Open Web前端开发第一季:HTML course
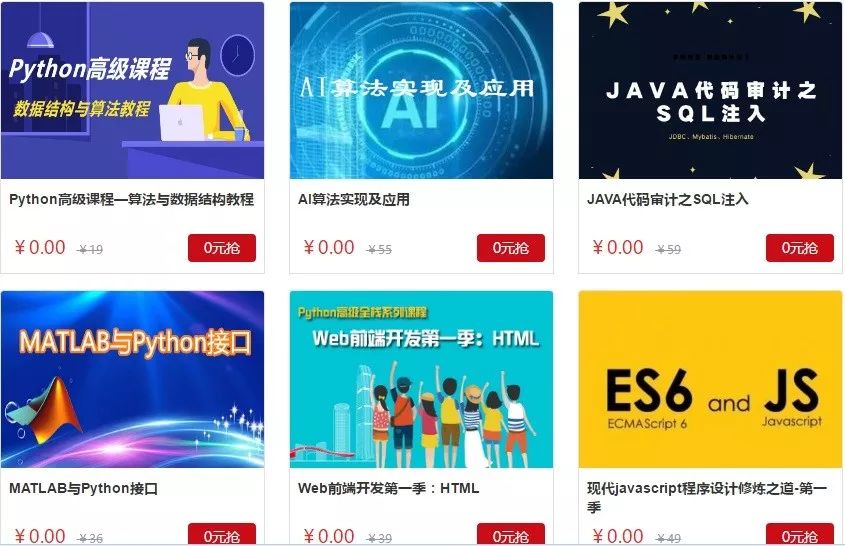 point(421,380)
